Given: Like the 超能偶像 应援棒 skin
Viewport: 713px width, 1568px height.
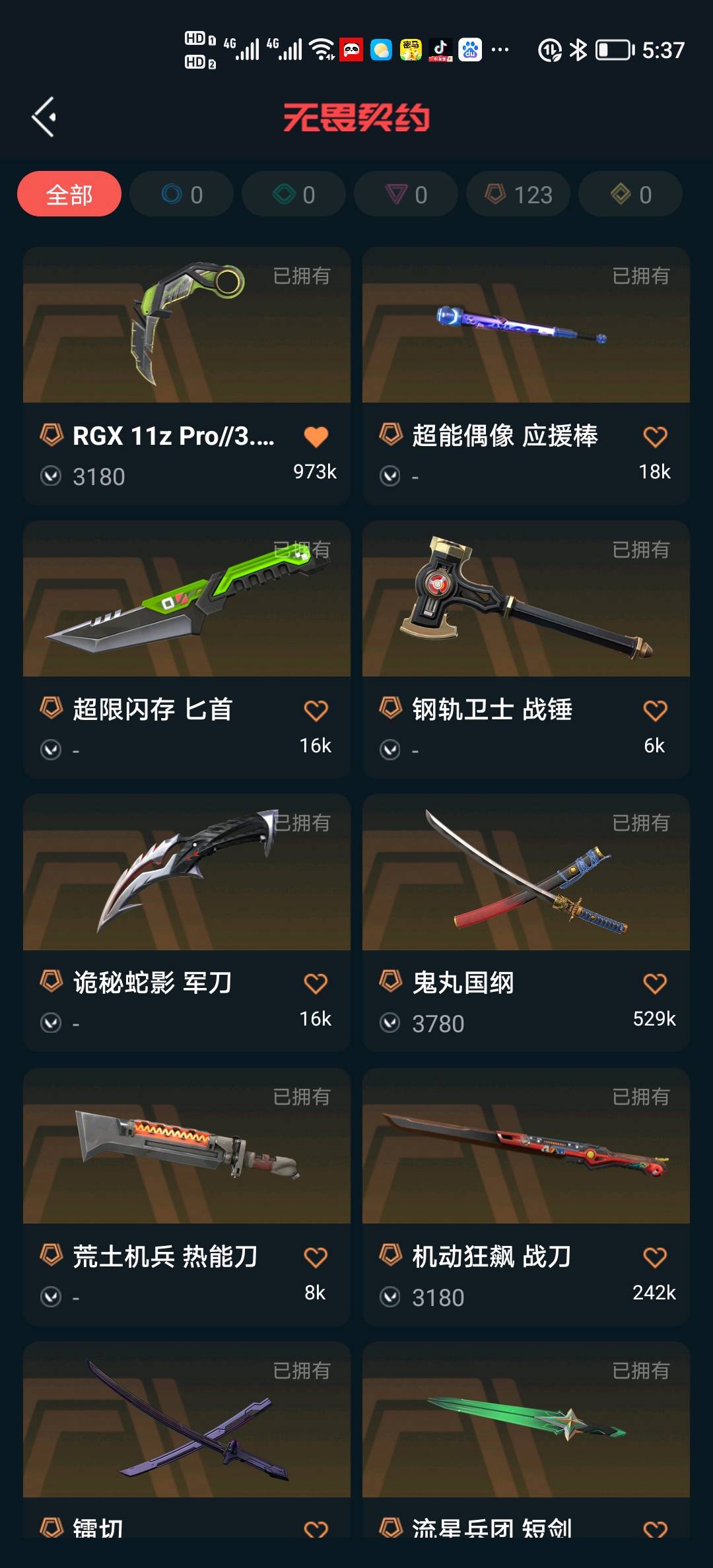Looking at the screenshot, I should tap(655, 437).
